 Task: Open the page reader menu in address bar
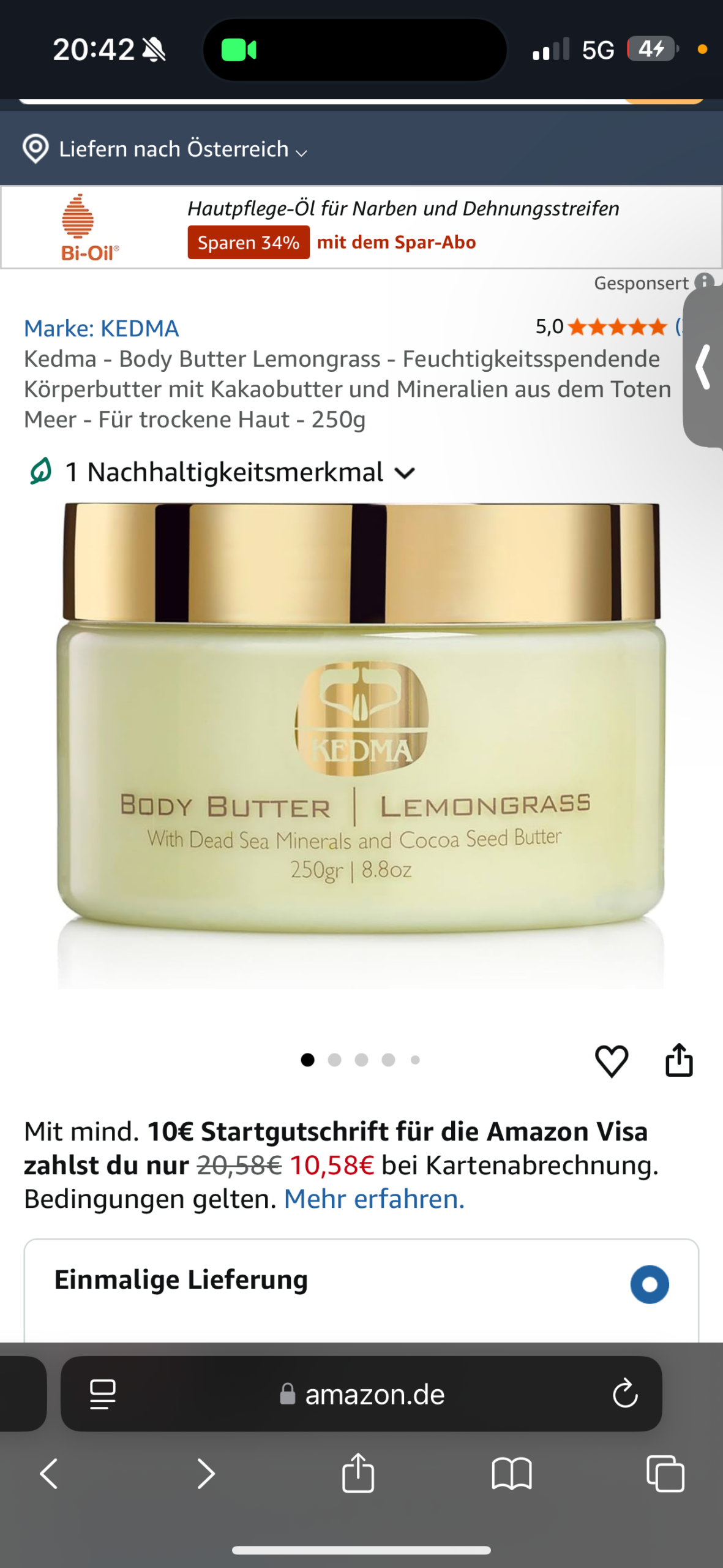(103, 1394)
